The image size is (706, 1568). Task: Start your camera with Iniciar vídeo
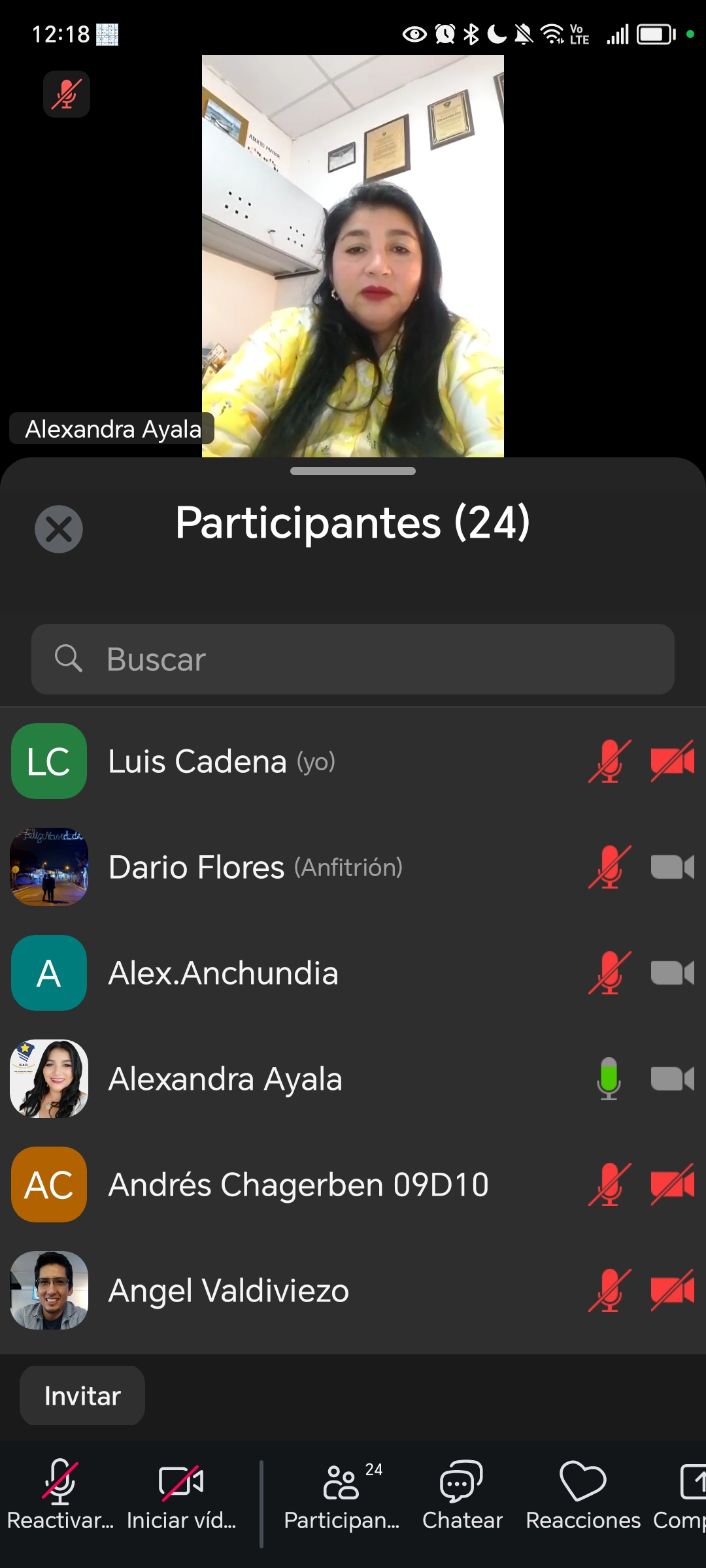point(181,1494)
